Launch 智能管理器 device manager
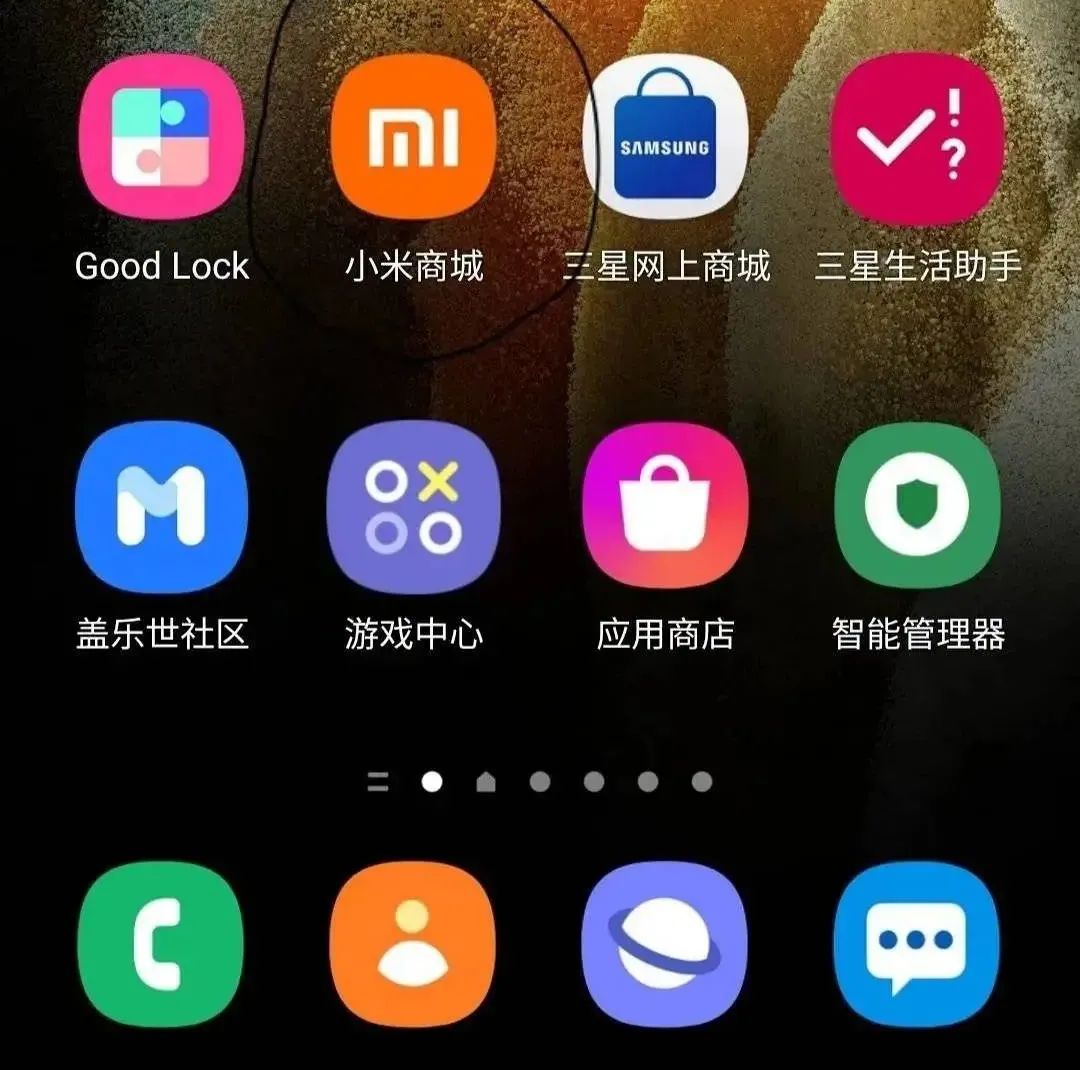The width and height of the screenshot is (1080, 1070). tap(917, 506)
